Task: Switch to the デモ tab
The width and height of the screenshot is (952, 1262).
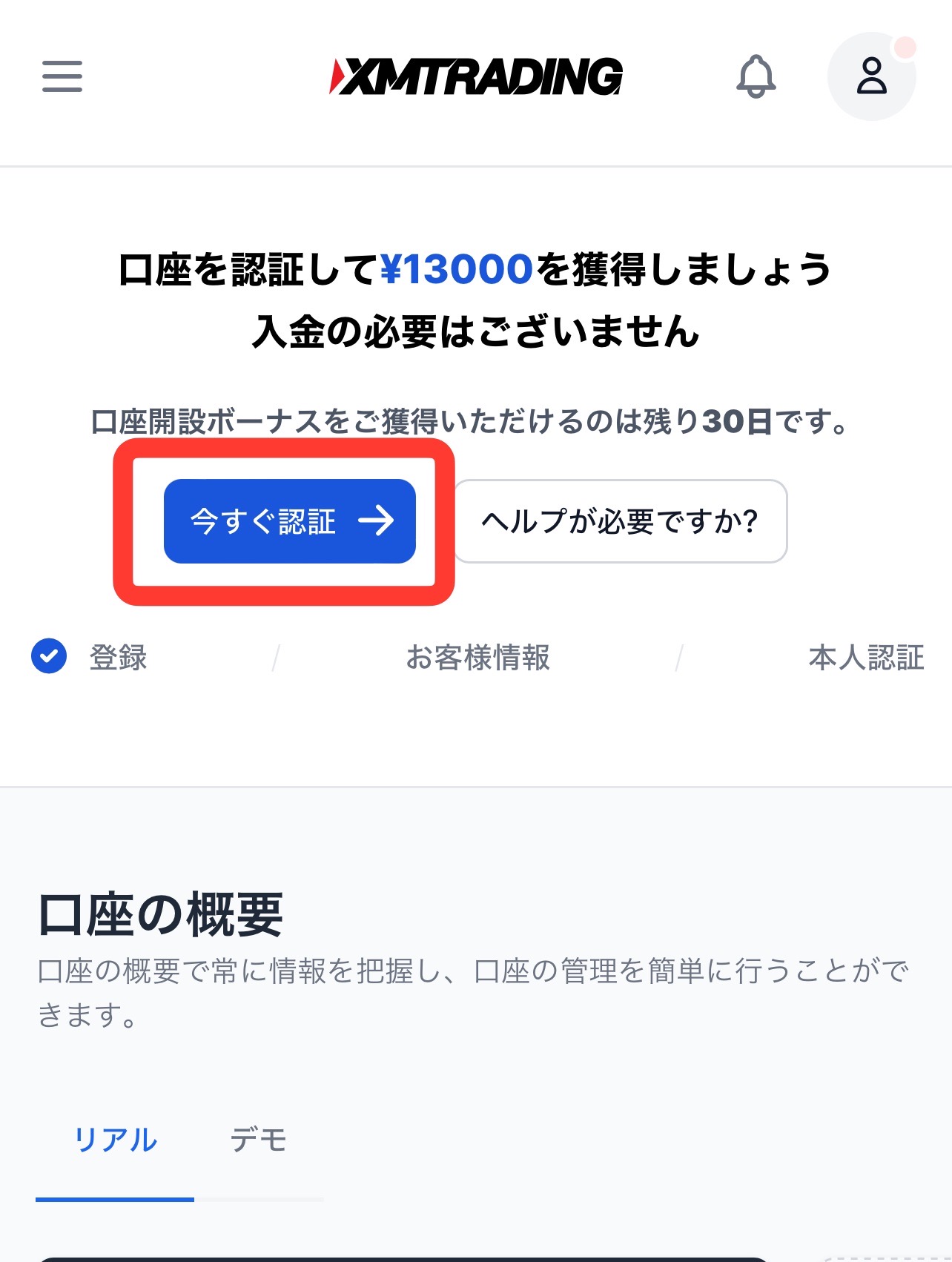Action: tap(258, 1140)
